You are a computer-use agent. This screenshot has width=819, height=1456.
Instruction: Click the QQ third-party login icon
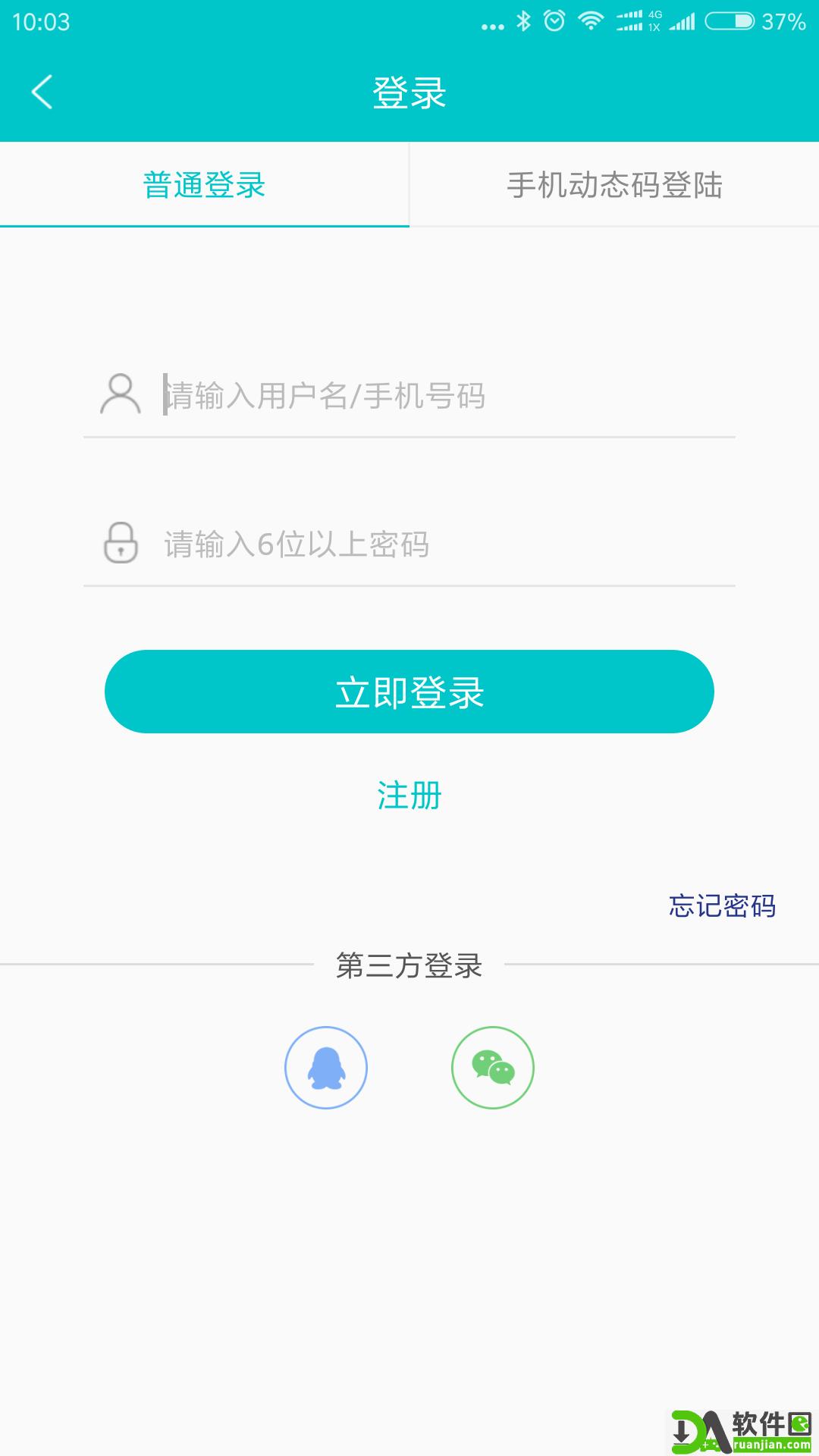tap(325, 1068)
